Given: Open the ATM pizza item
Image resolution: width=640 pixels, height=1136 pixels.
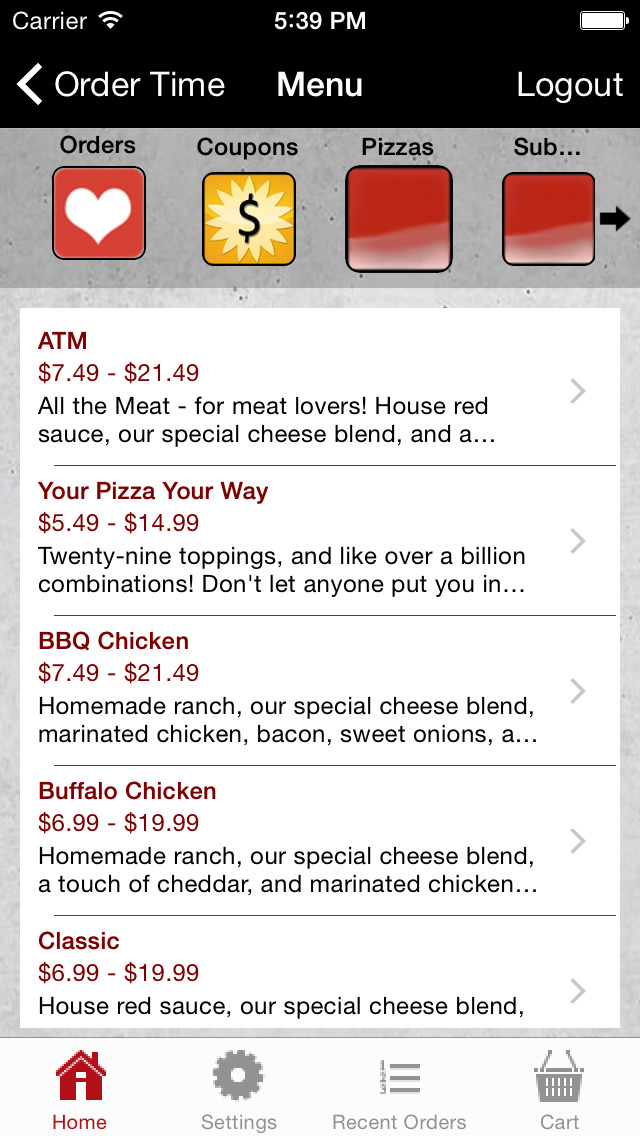Looking at the screenshot, I should [x=320, y=389].
